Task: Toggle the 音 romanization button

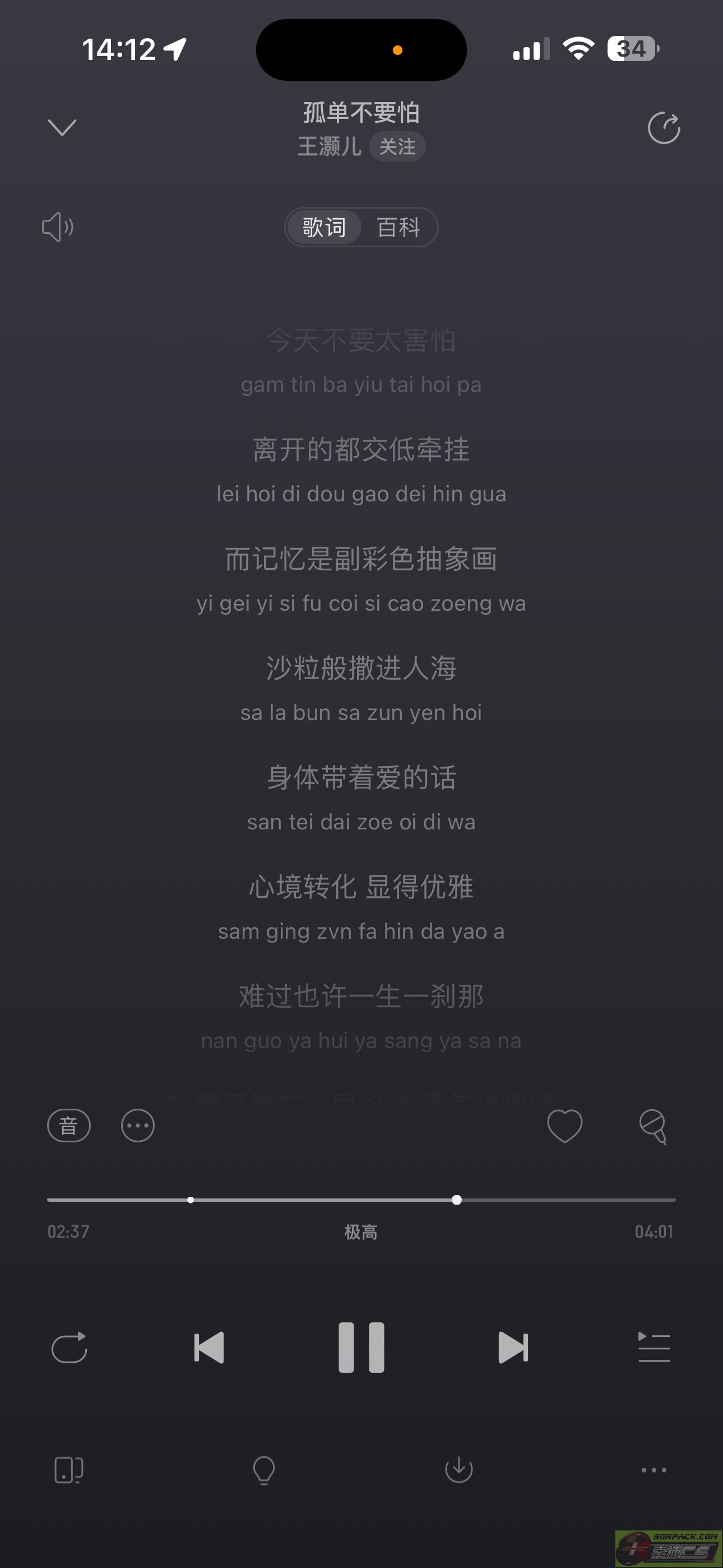Action: (x=69, y=1126)
